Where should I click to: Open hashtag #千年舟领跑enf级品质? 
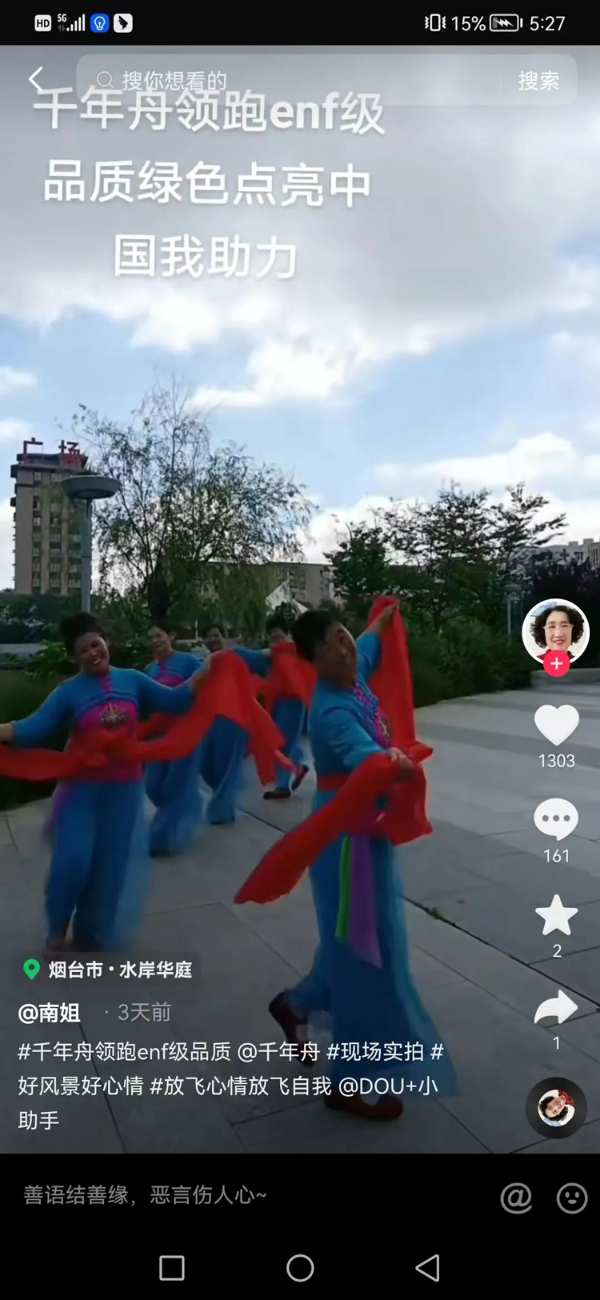point(124,1052)
